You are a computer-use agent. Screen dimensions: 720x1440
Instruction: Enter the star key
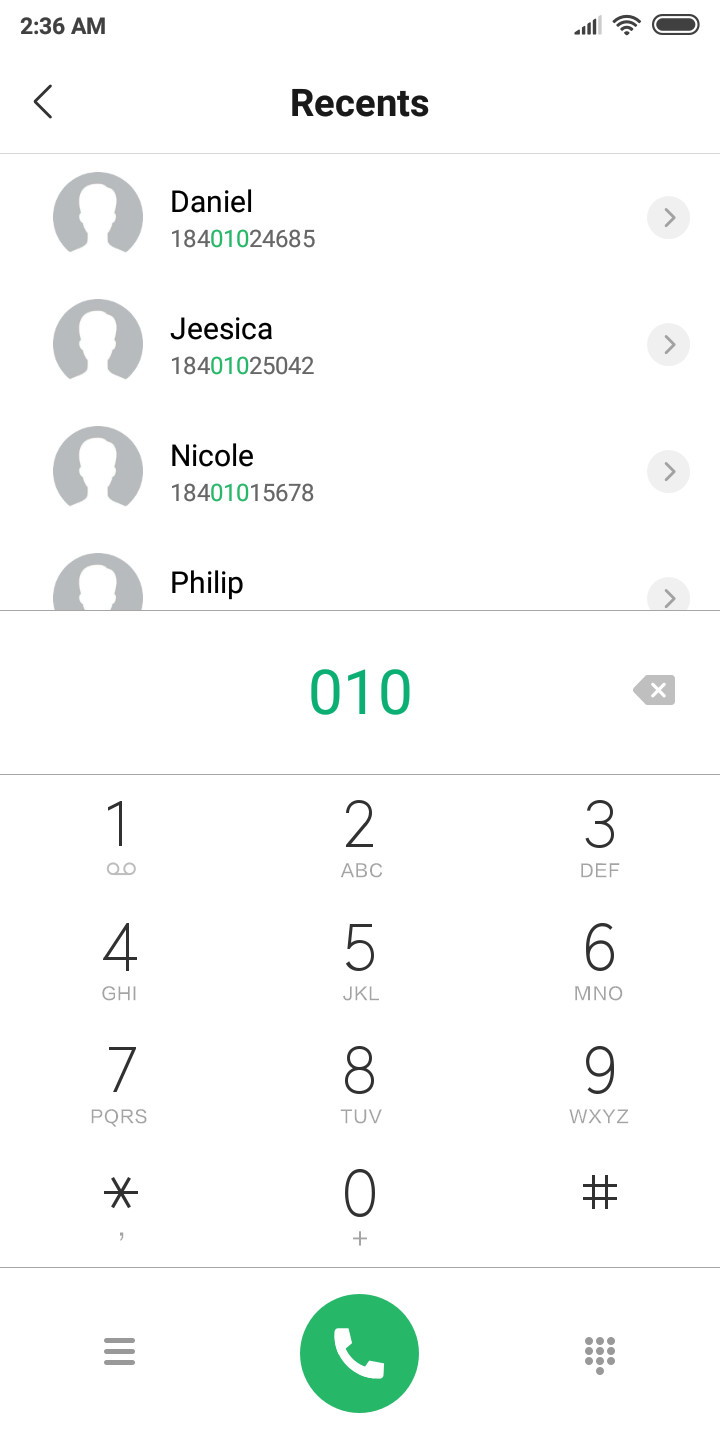[120, 1205]
